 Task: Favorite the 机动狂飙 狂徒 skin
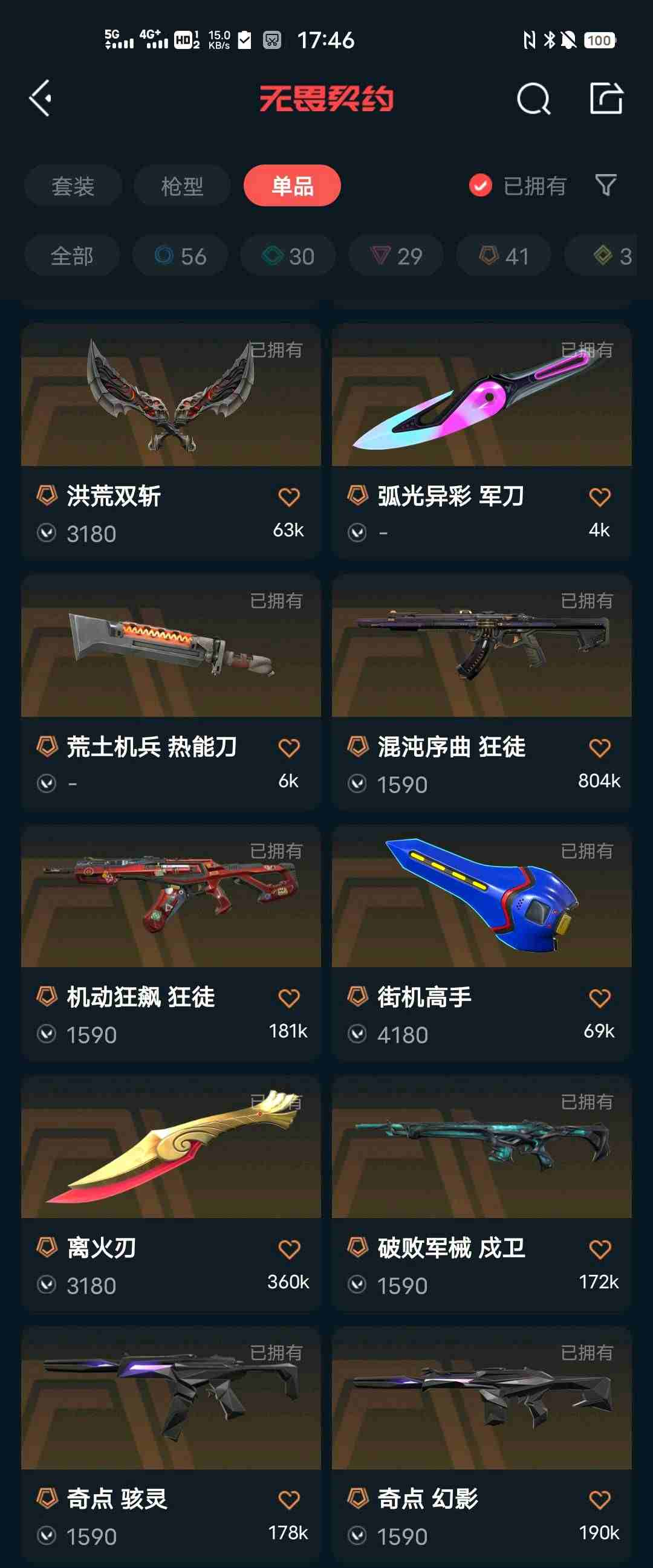(x=289, y=998)
